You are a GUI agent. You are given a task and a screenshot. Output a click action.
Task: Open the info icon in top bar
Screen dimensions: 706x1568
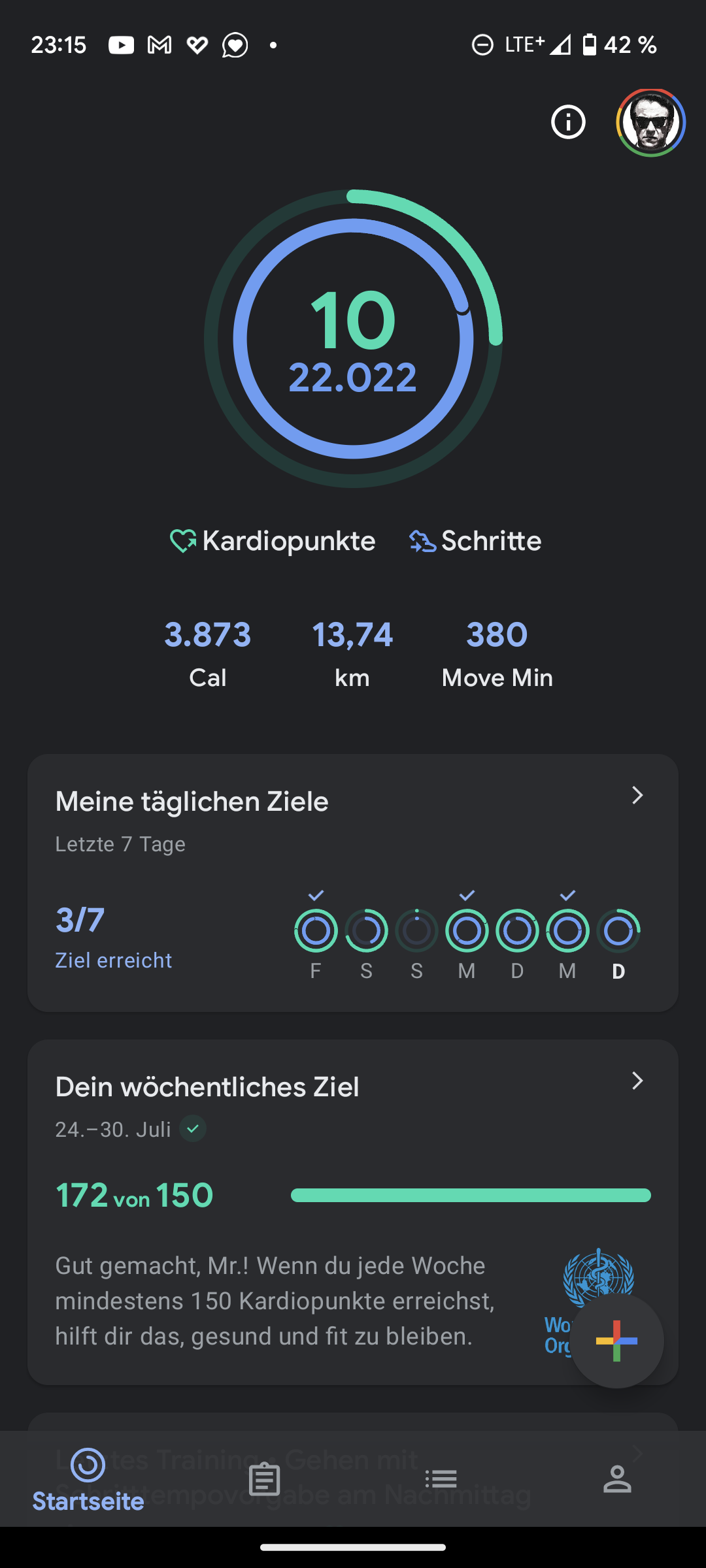pos(568,122)
